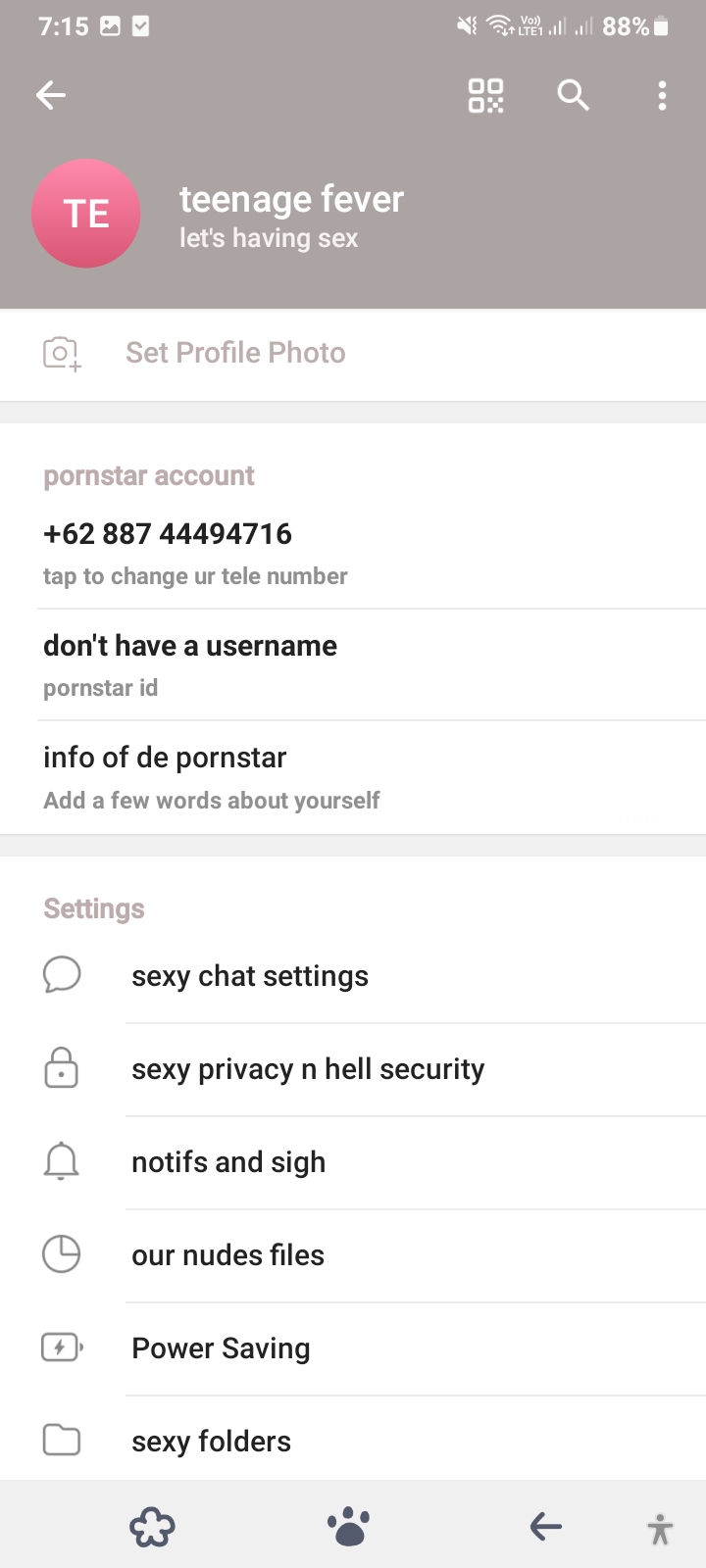The height and width of the screenshot is (1568, 706).
Task: Open the three-dot overflow menu
Action: click(x=662, y=95)
